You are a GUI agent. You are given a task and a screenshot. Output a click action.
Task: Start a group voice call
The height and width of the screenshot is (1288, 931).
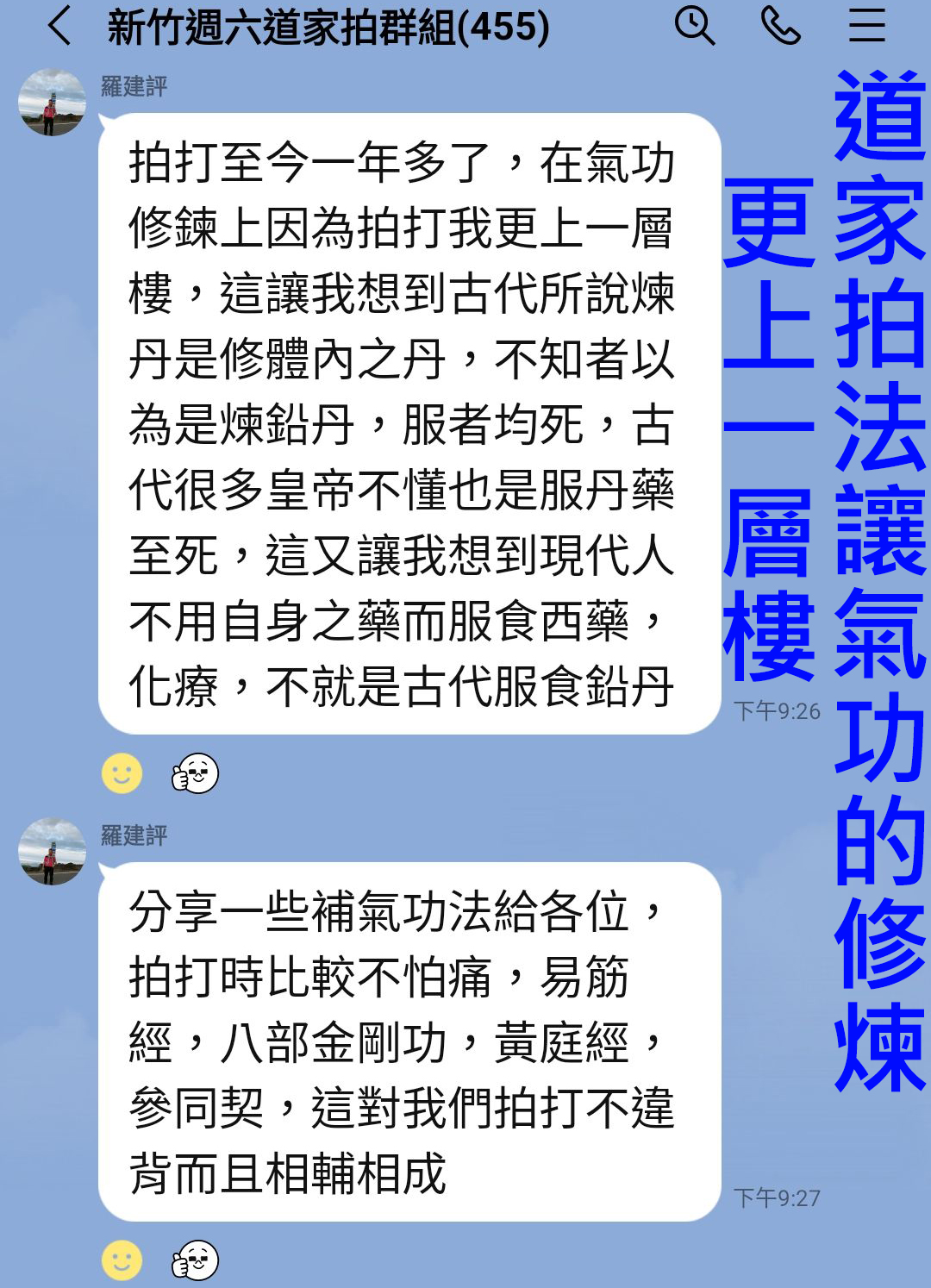tap(780, 26)
